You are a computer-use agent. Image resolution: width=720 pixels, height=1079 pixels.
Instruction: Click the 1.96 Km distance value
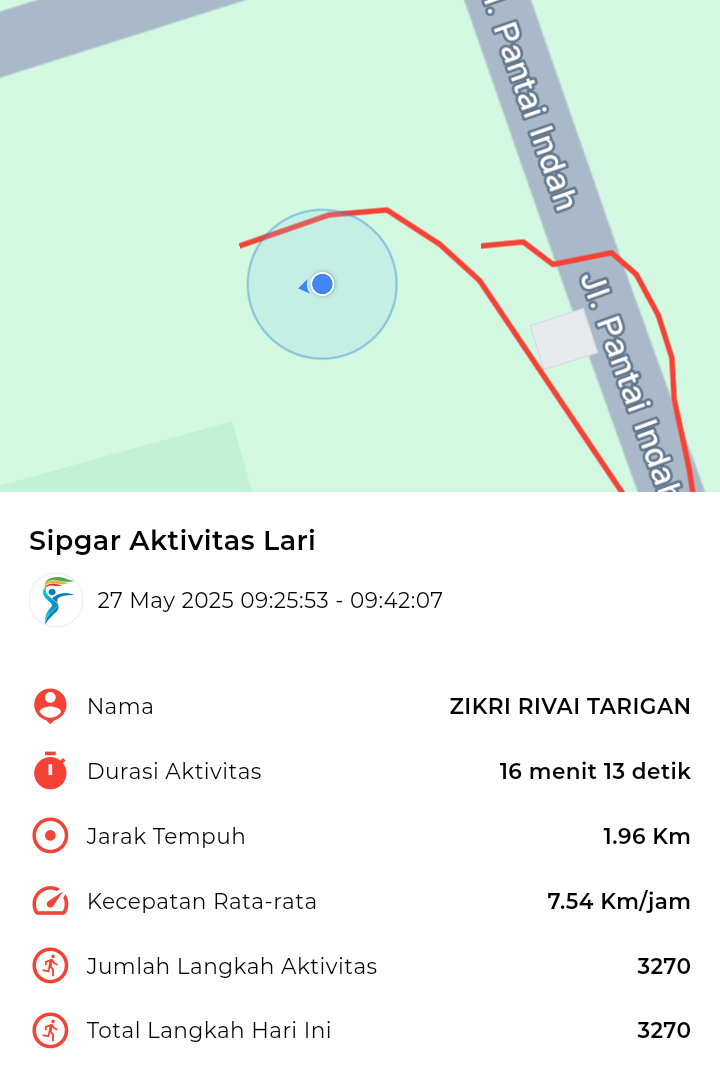click(x=646, y=836)
